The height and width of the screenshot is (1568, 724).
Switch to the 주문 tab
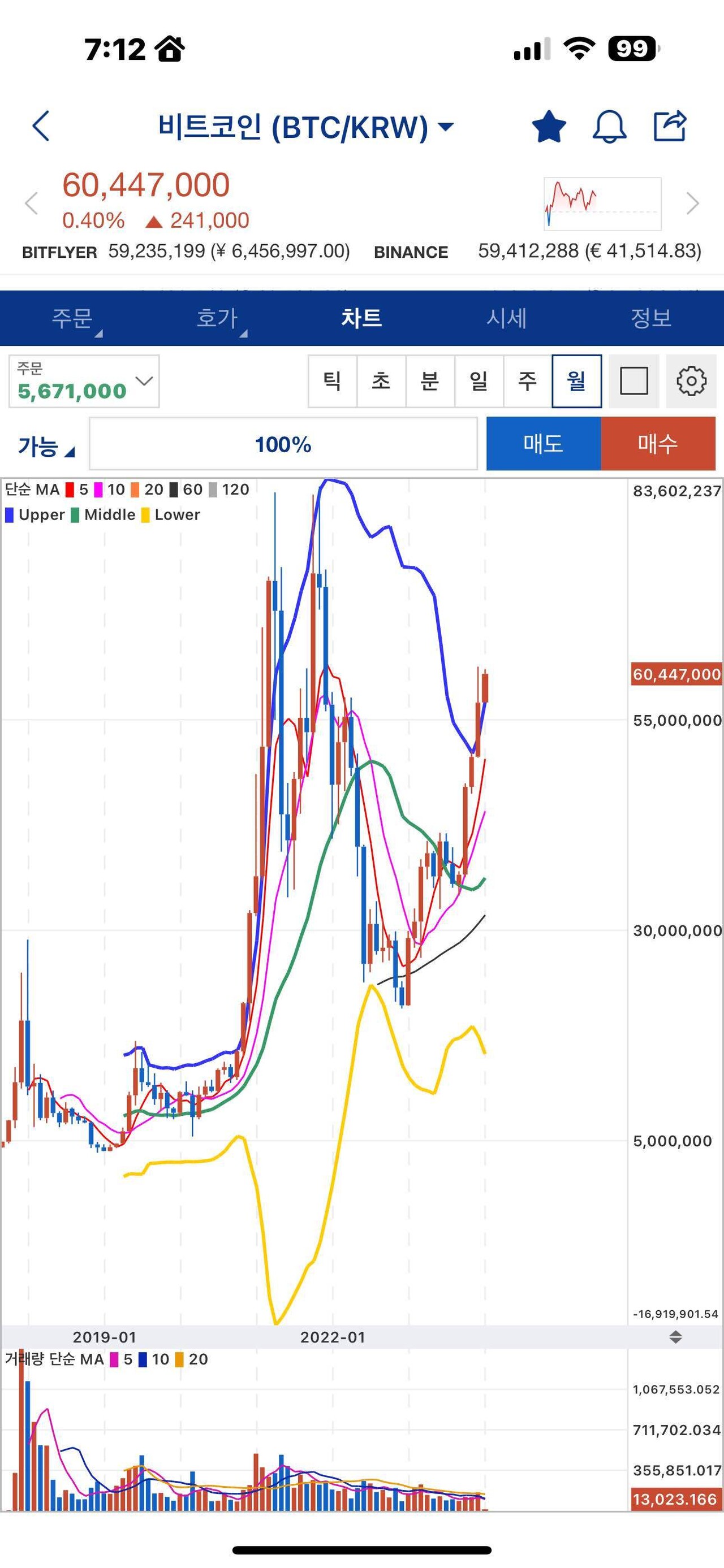tap(72, 318)
